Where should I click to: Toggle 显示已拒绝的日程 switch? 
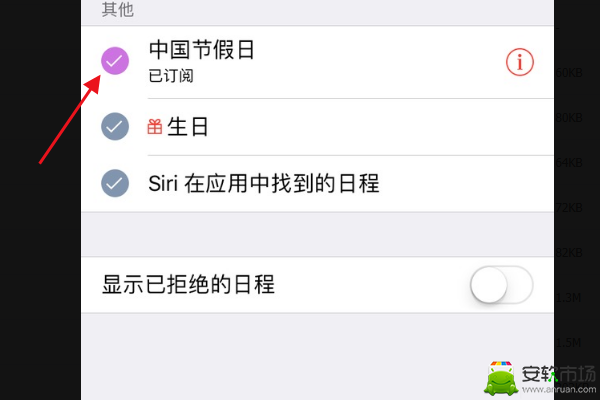501,285
